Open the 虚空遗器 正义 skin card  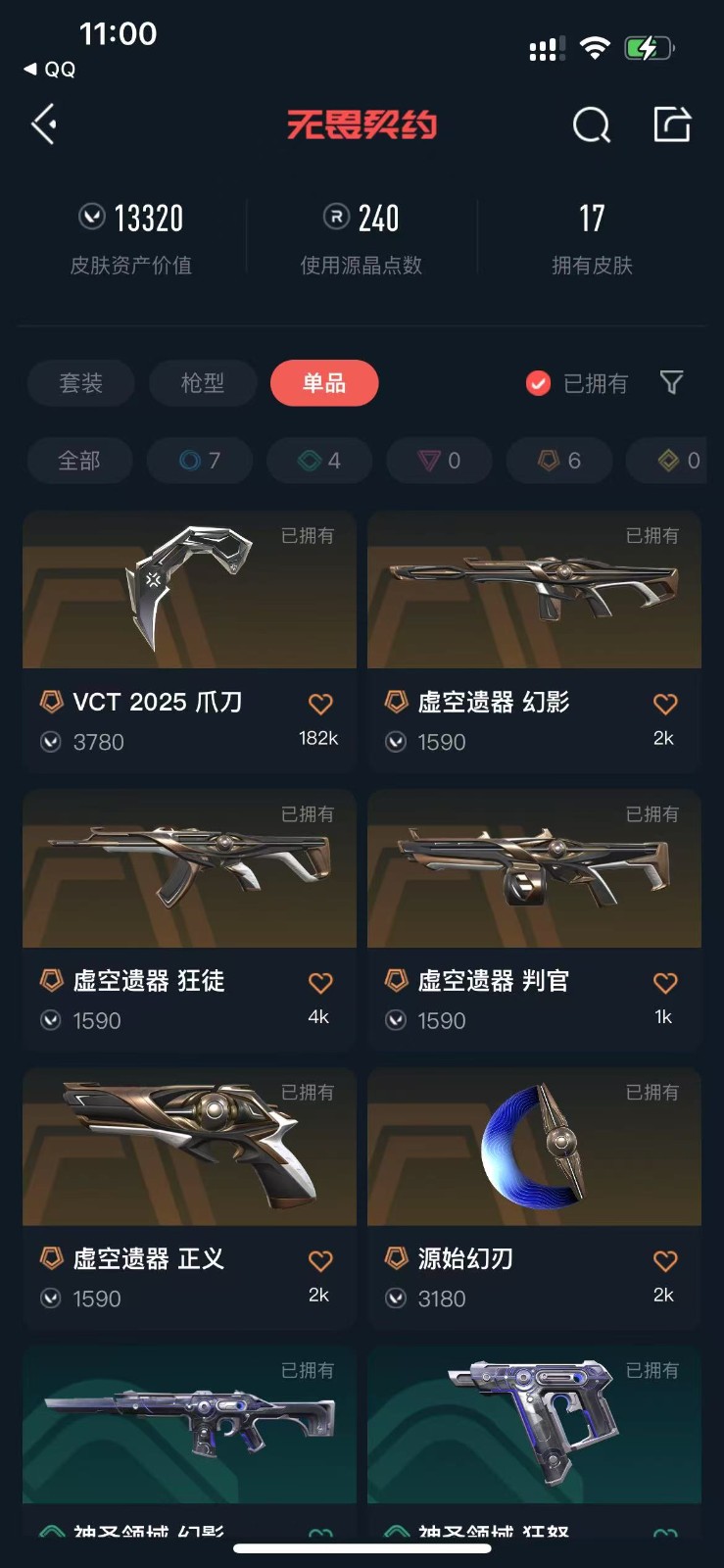coord(189,1148)
